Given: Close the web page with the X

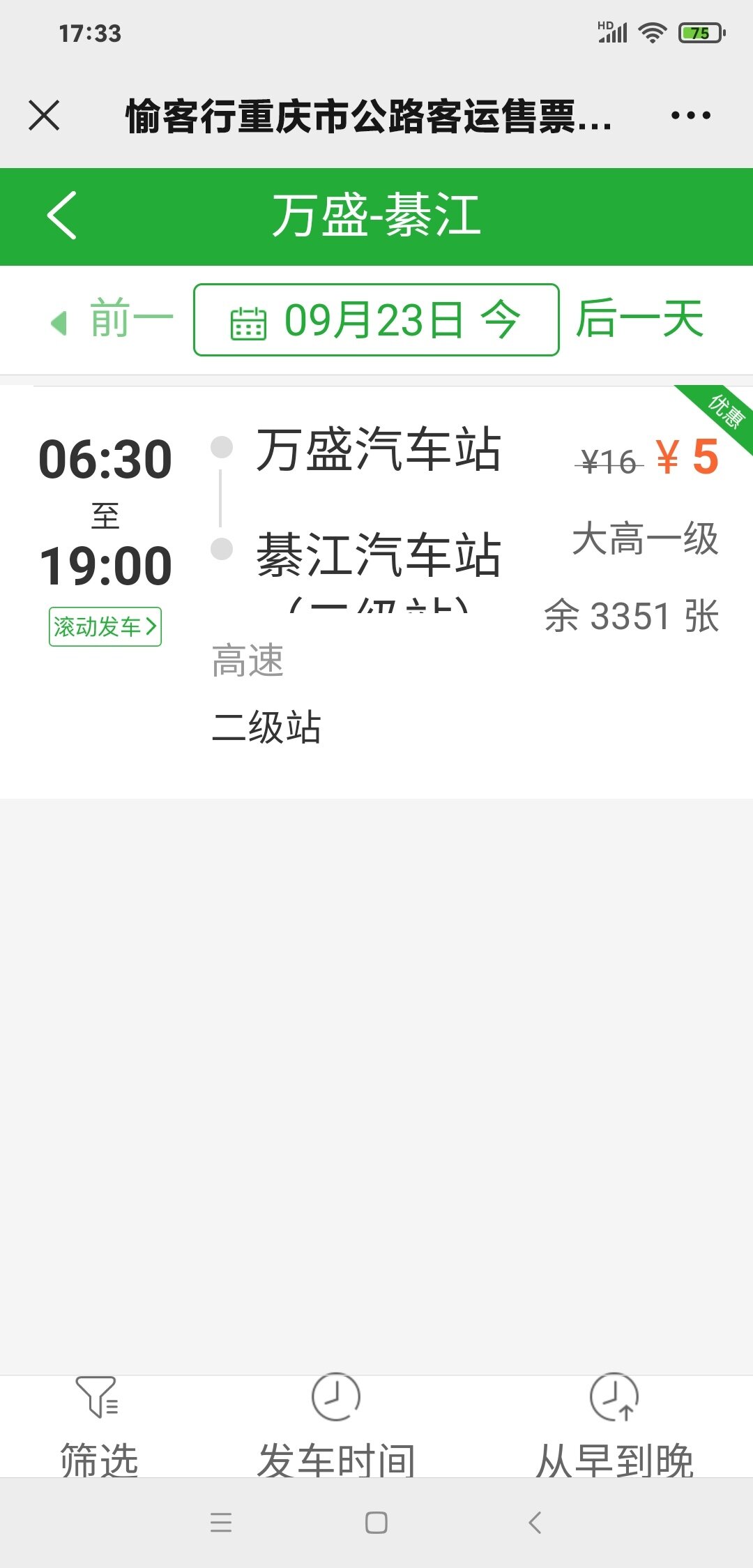Looking at the screenshot, I should 44,115.
